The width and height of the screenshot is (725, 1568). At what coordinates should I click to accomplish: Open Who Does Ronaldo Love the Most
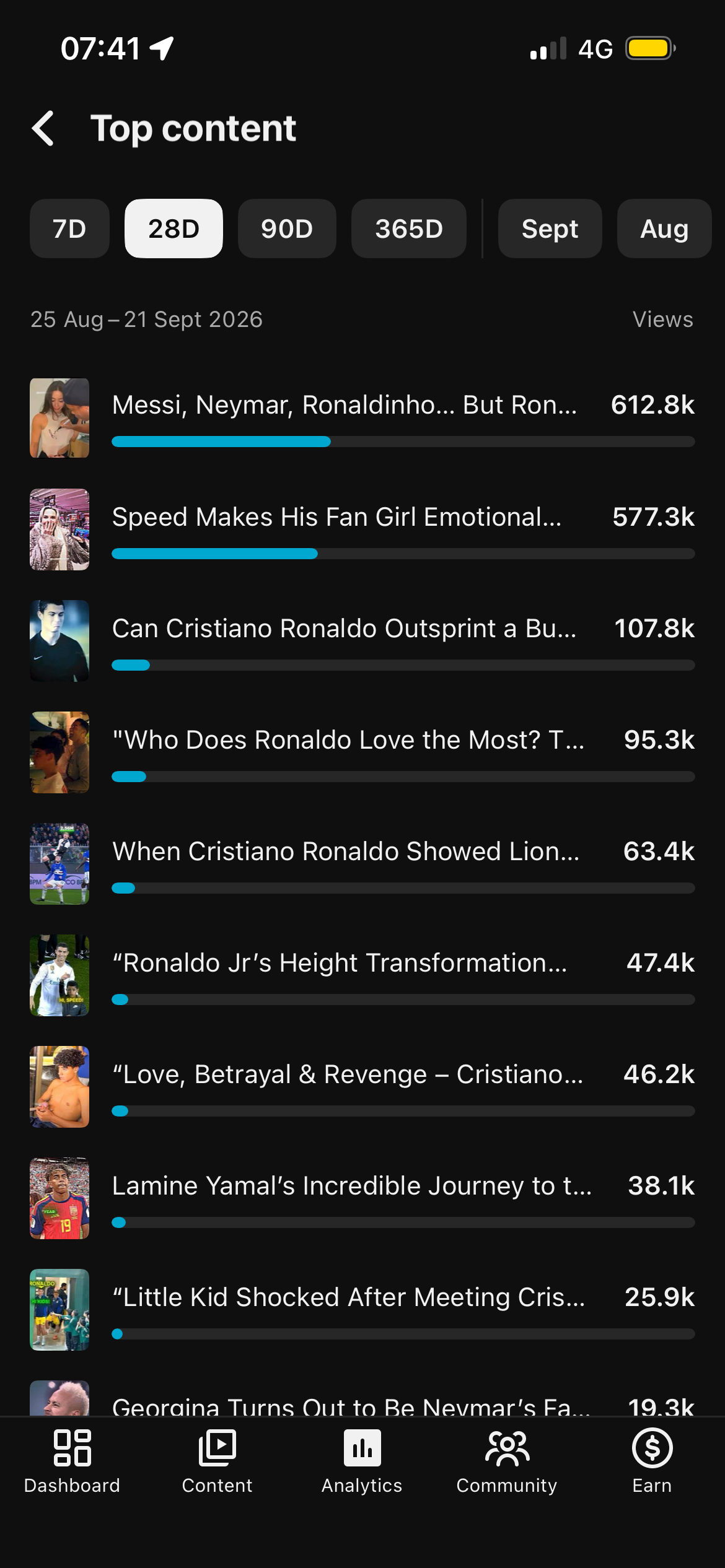pos(362,752)
